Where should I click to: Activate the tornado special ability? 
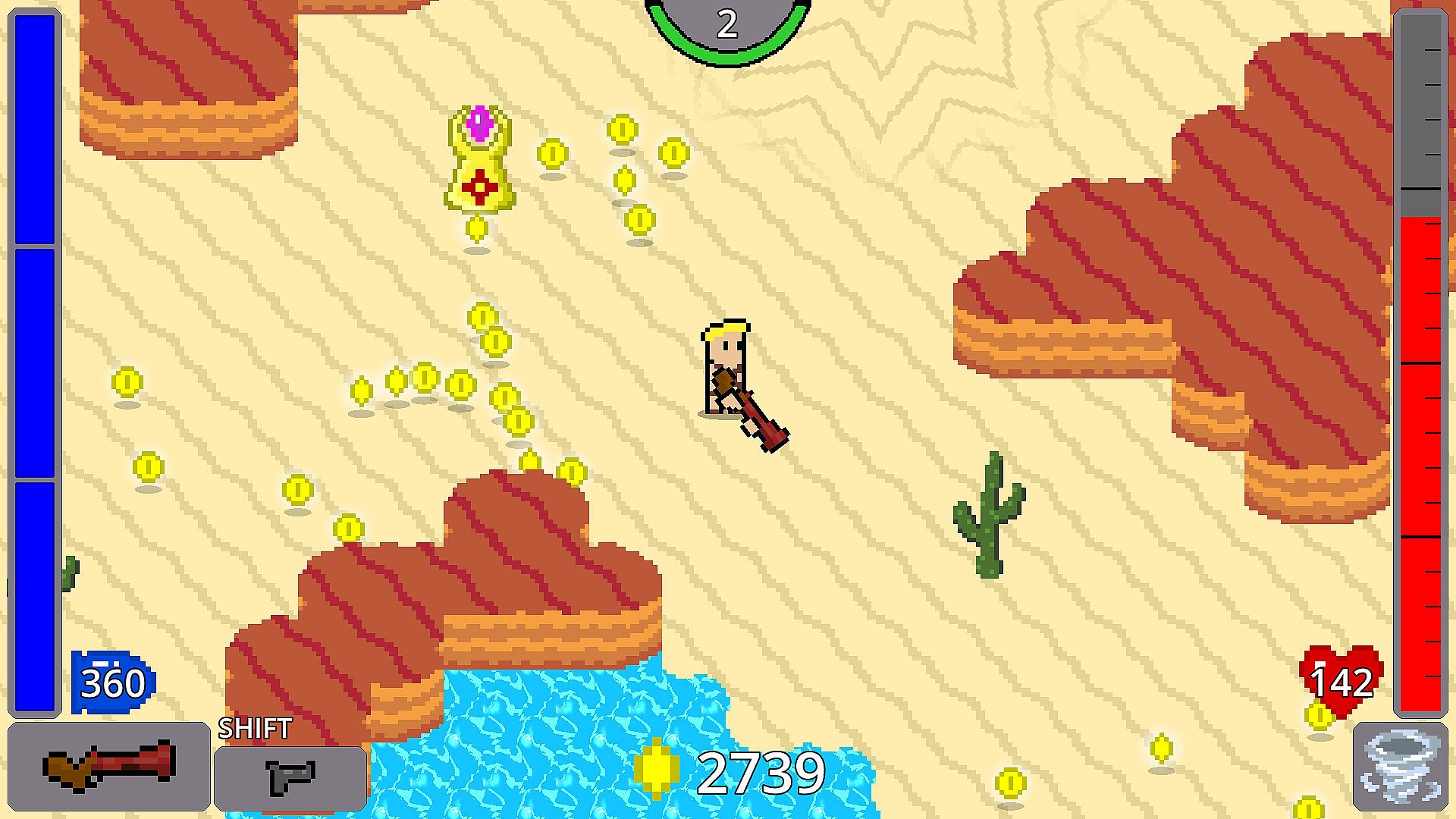pos(1401,767)
